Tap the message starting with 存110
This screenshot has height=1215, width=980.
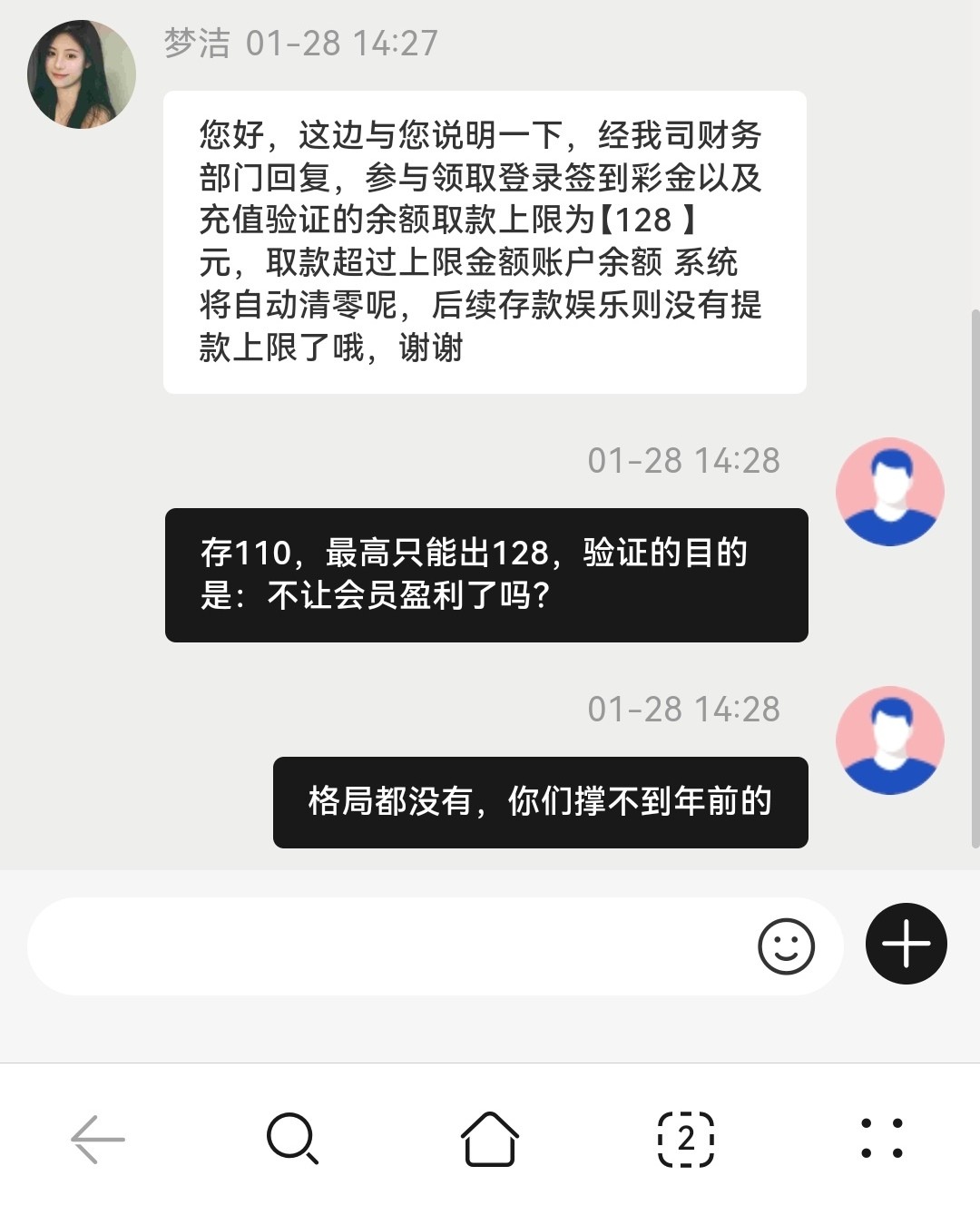click(485, 573)
